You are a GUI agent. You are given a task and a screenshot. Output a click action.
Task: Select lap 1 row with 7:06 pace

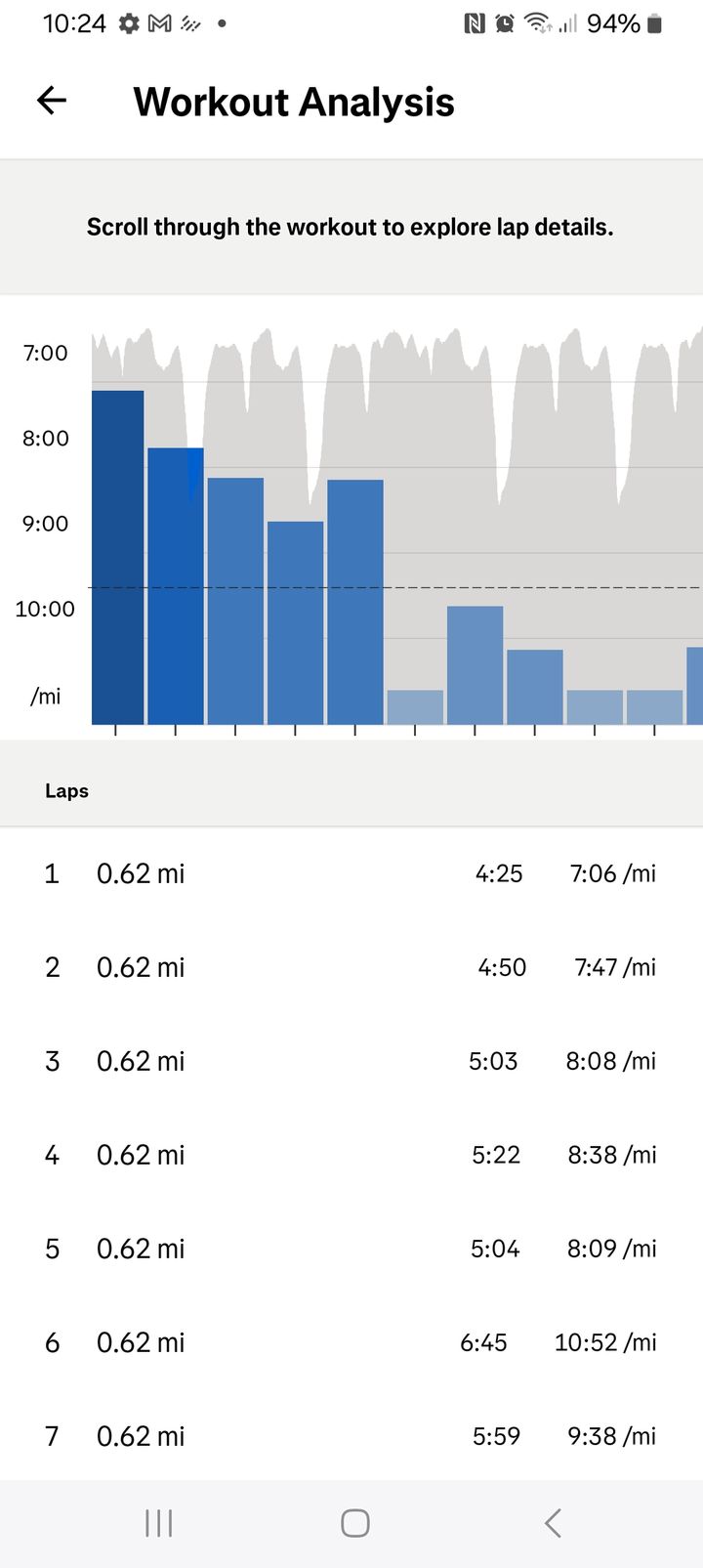click(x=351, y=873)
